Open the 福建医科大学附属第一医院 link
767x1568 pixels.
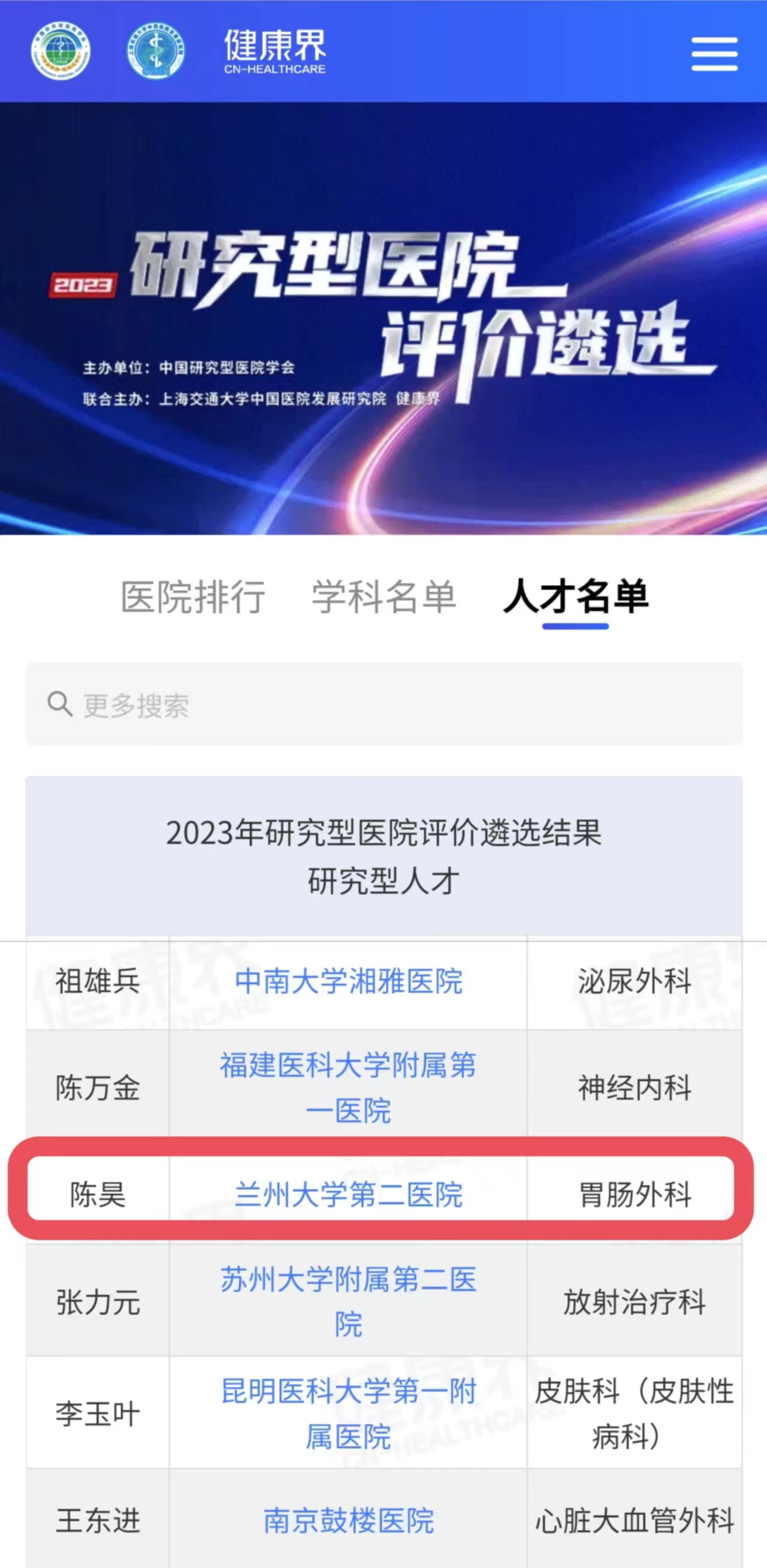click(x=348, y=1088)
